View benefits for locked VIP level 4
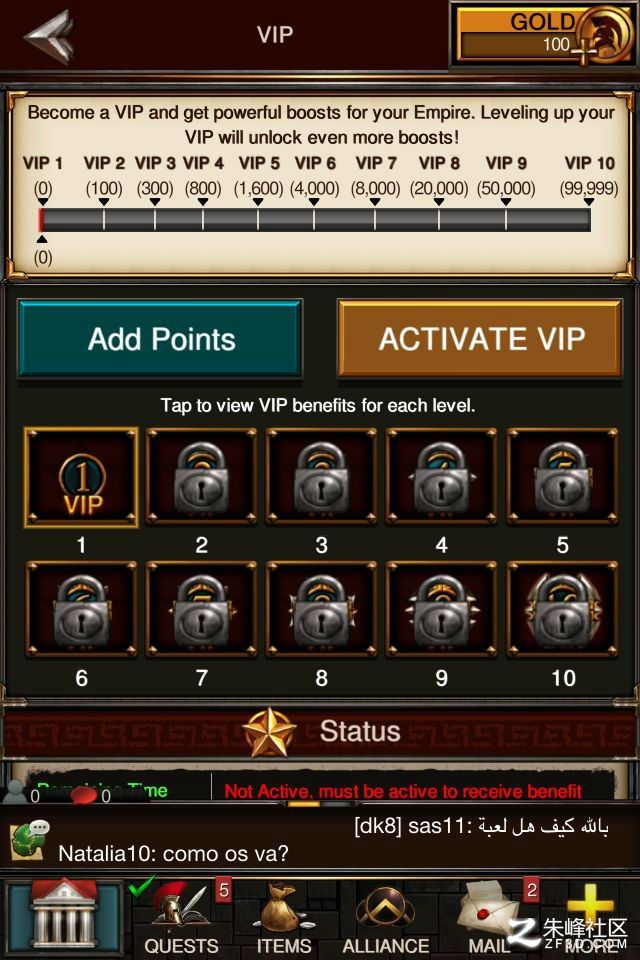 [441, 478]
